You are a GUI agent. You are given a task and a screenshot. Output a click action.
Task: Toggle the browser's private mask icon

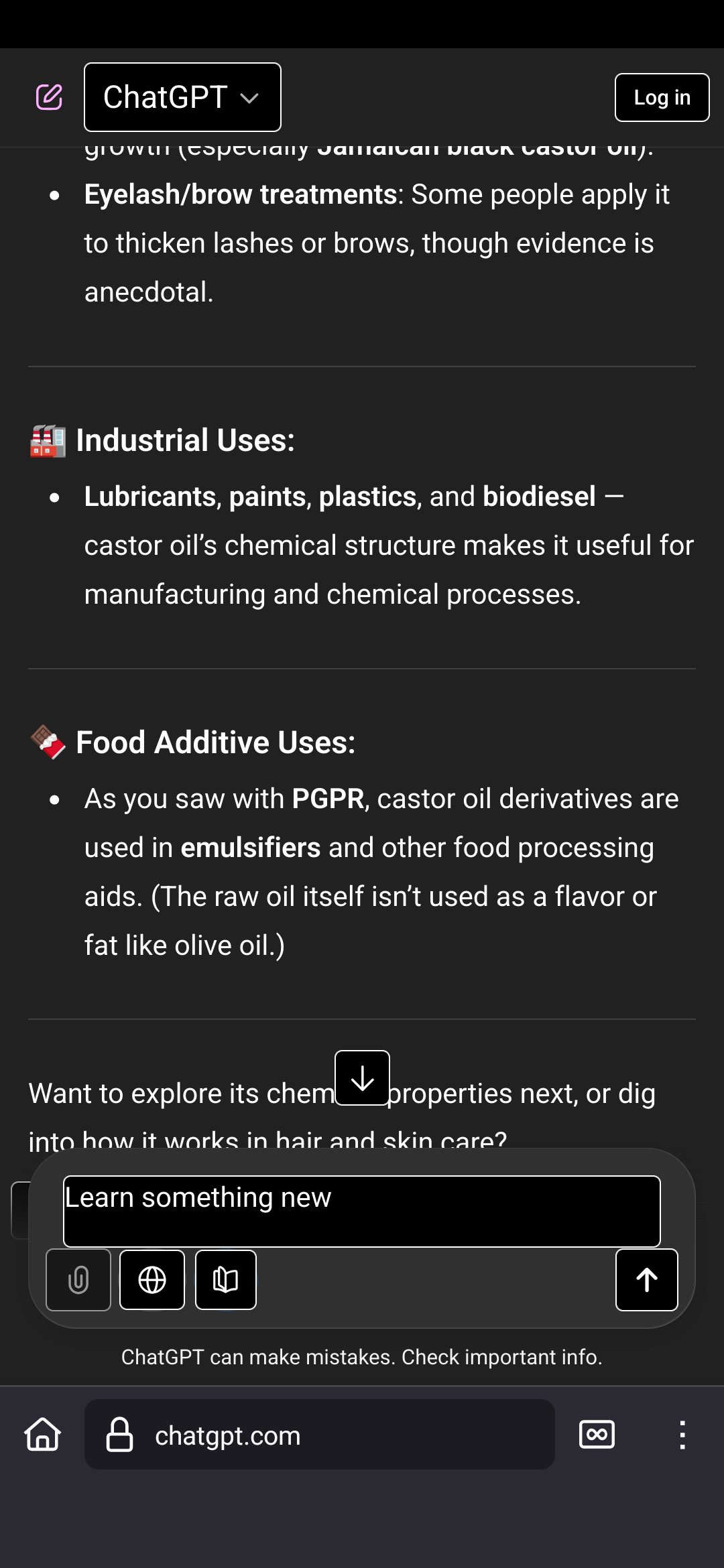click(597, 1435)
